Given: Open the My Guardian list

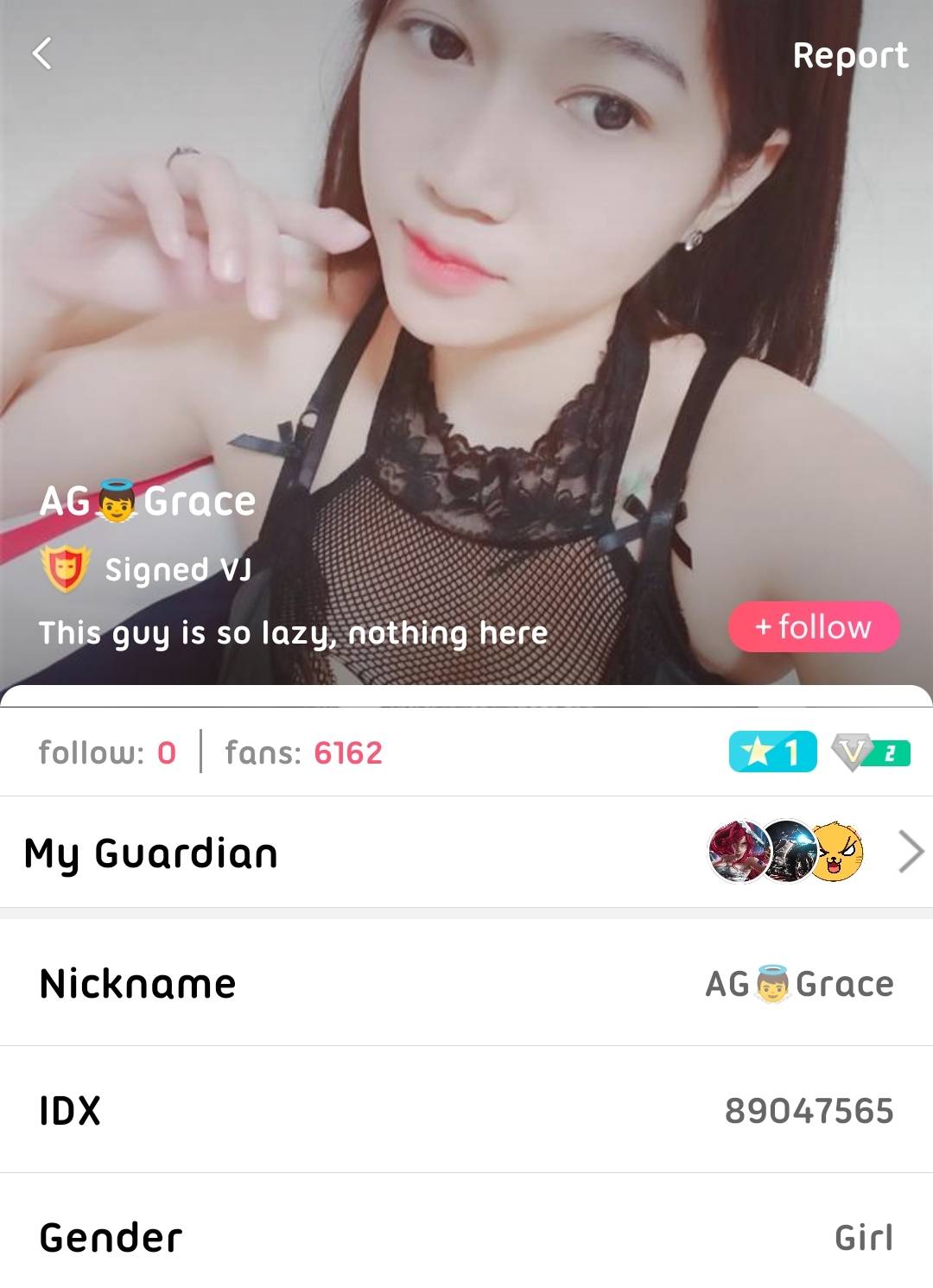Looking at the screenshot, I should [466, 853].
